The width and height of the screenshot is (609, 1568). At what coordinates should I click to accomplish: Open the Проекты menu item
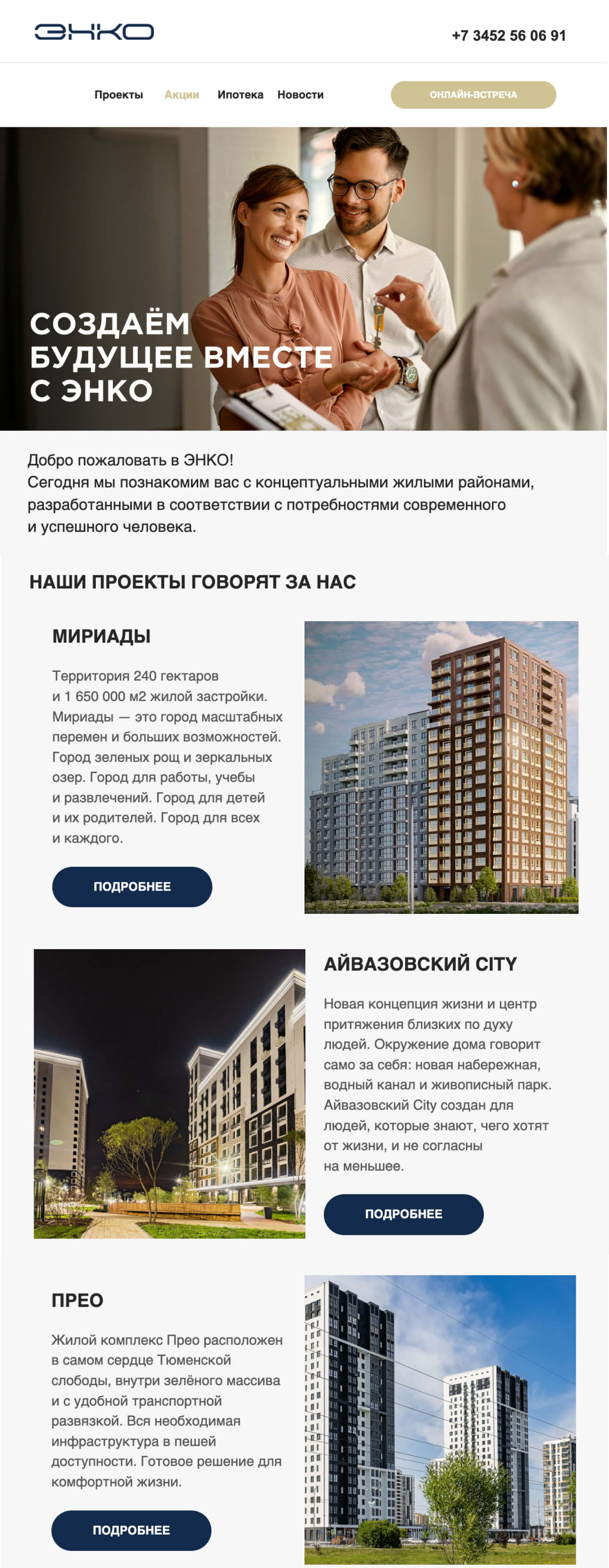tap(119, 95)
